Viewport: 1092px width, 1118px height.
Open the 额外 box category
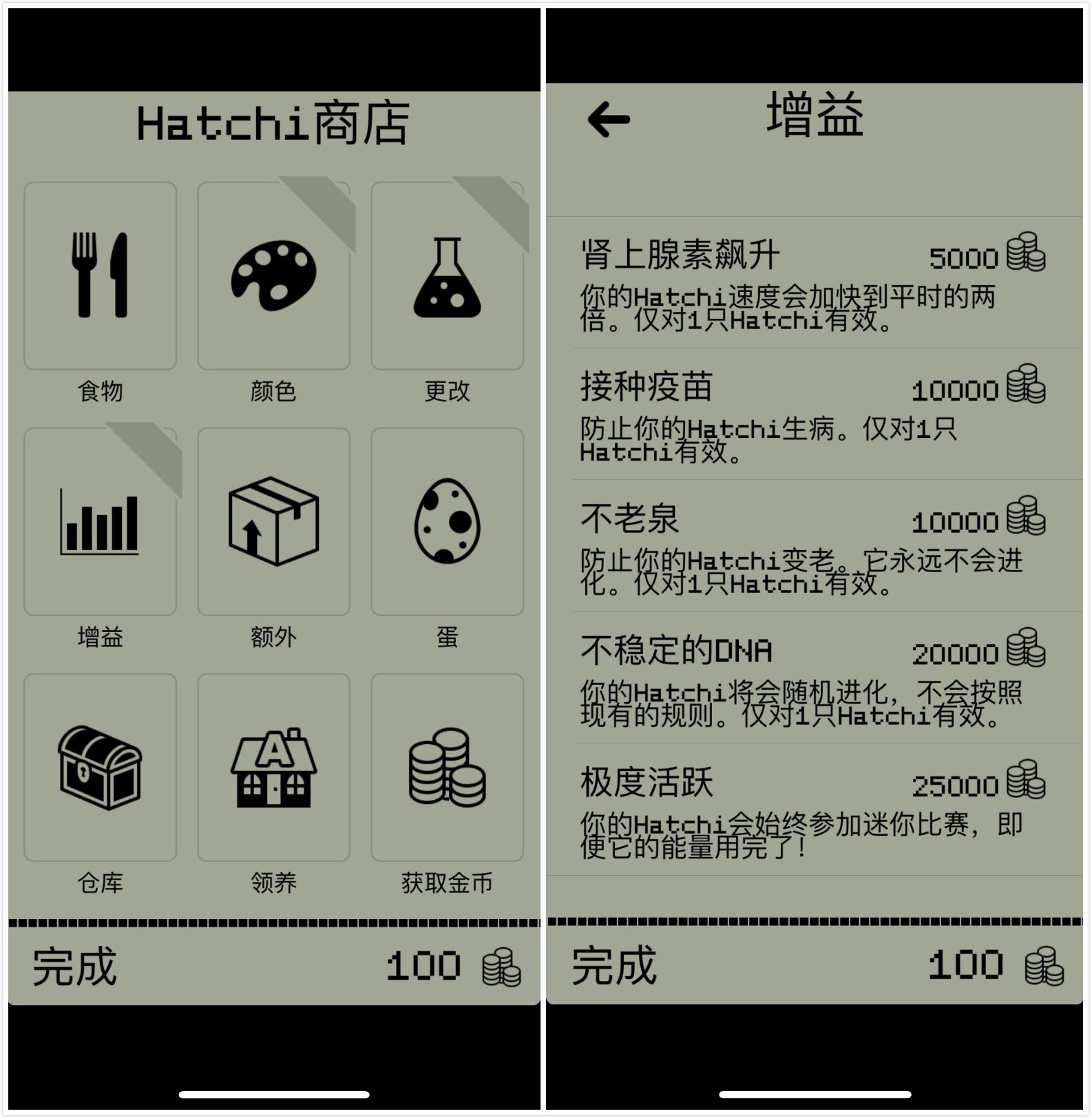pyautogui.click(x=273, y=522)
